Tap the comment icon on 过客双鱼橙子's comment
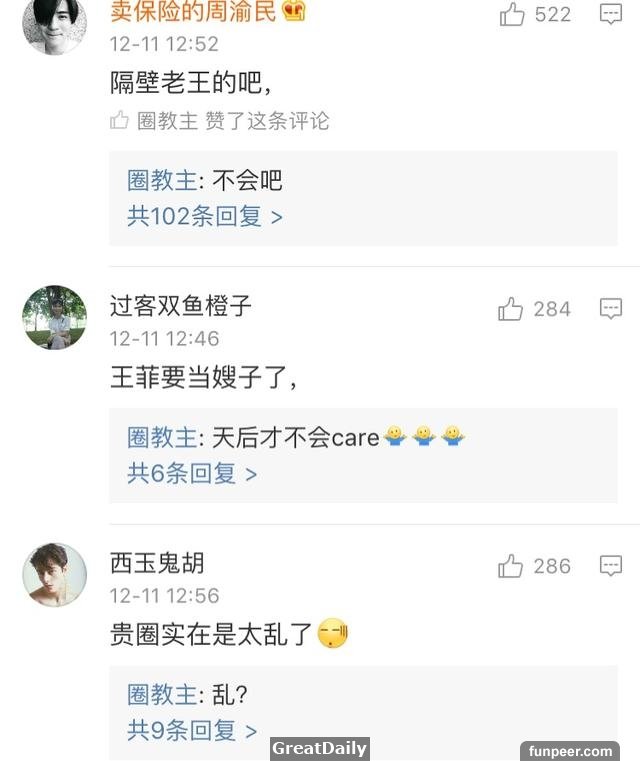This screenshot has width=640, height=761. point(610,309)
